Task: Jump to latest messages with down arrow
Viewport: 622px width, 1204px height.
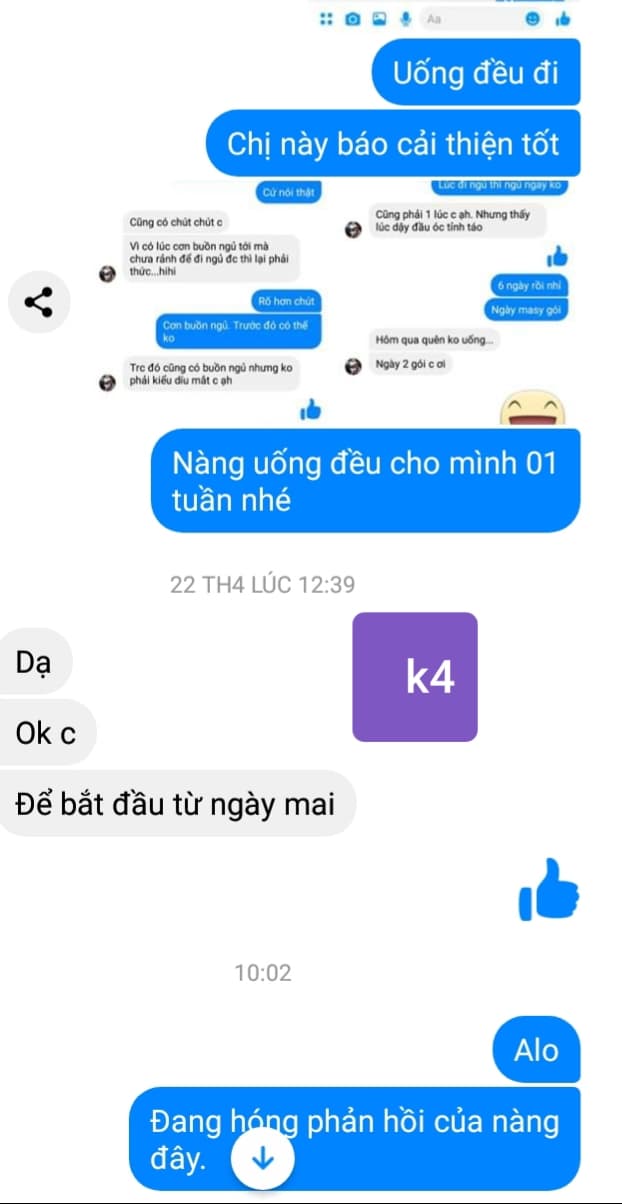Action: click(x=262, y=1160)
